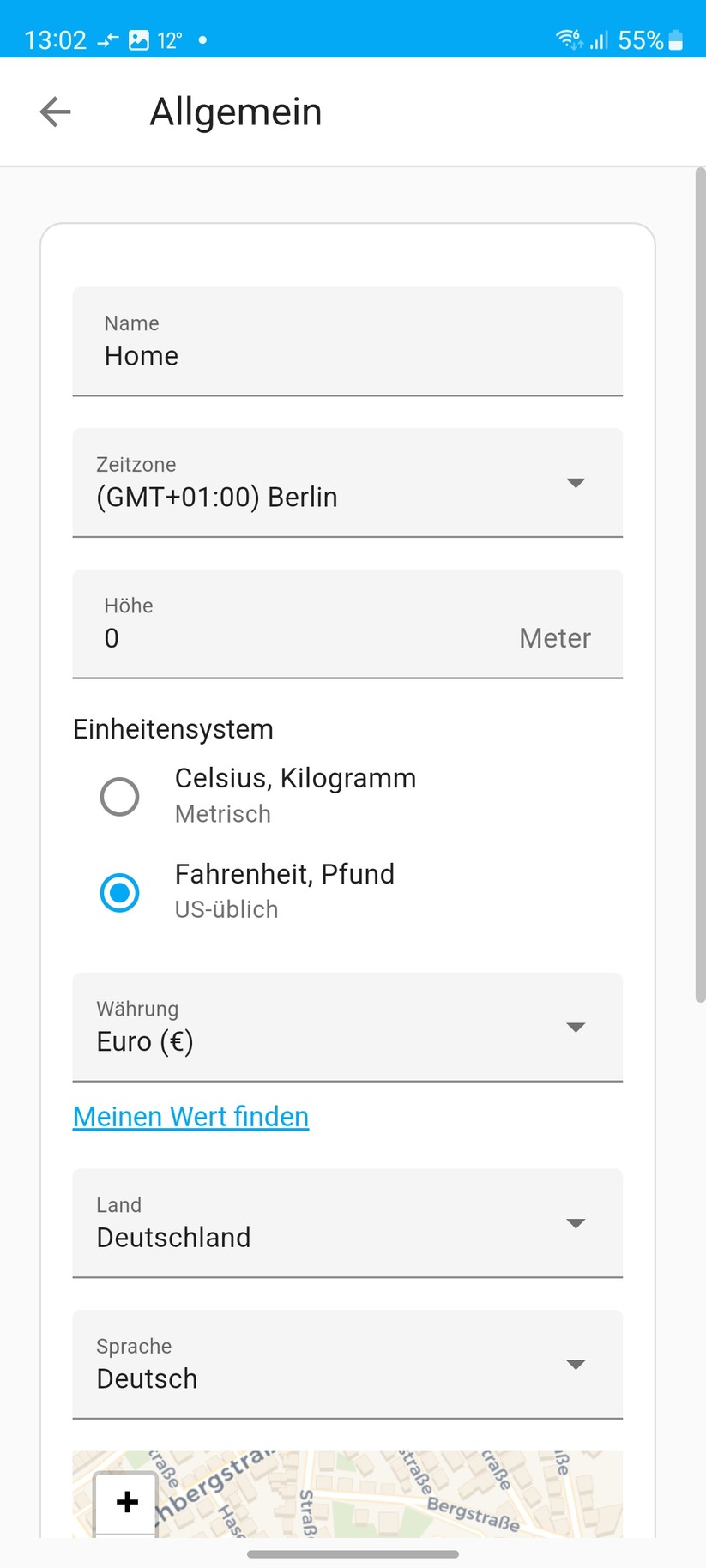Enable the Fahrenheit, Pfund unit system
This screenshot has width=706, height=1568.
120,892
